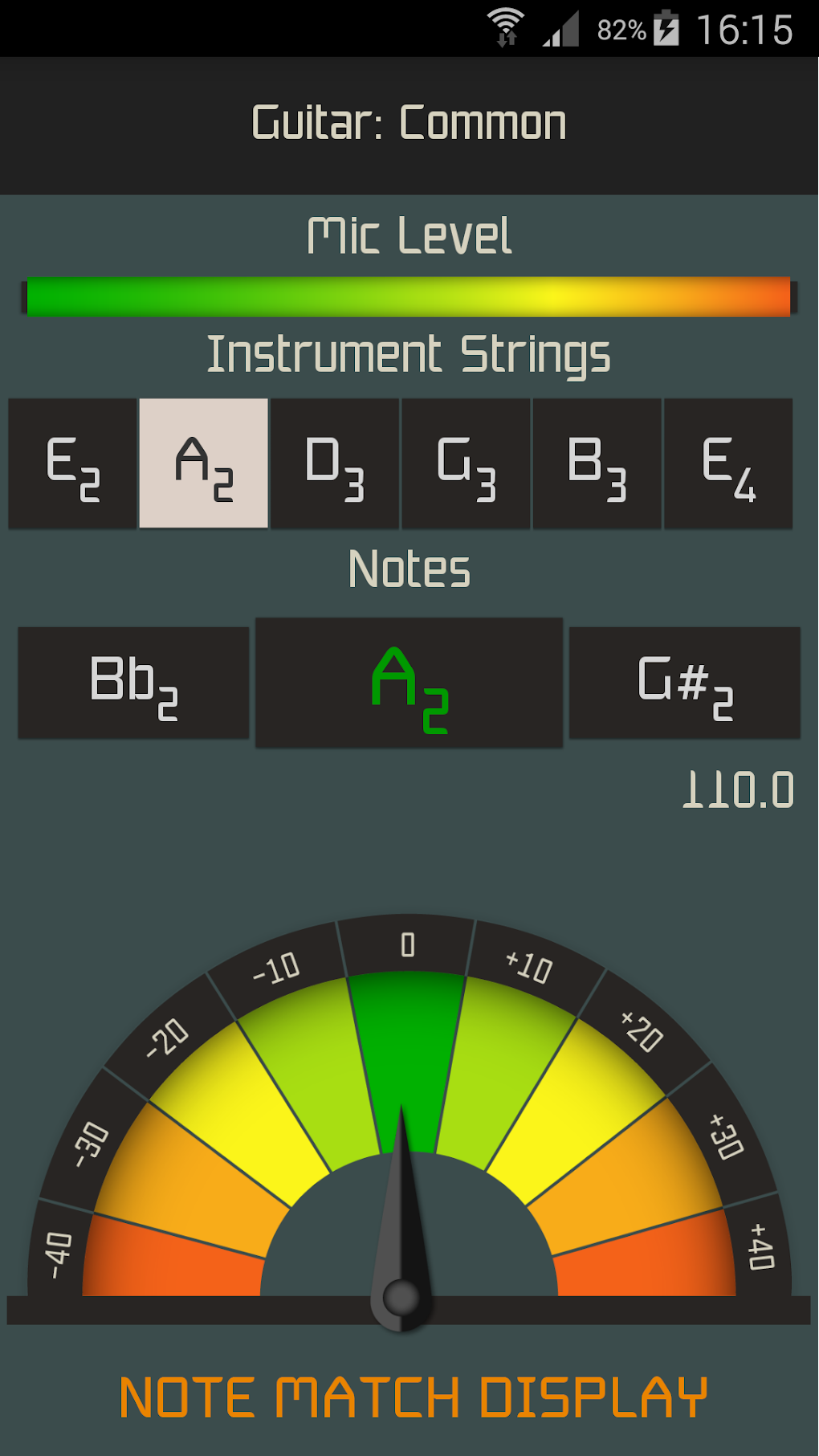Open the Guitar: Common instrument selector
Image resolution: width=819 pixels, height=1456 pixels.
pyautogui.click(x=409, y=124)
